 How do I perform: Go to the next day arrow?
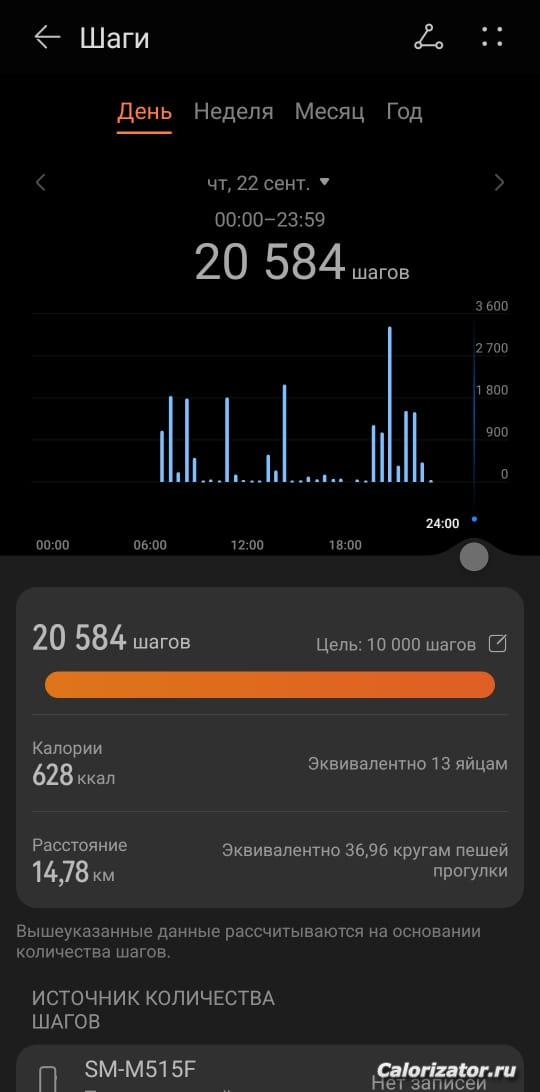pyautogui.click(x=499, y=182)
